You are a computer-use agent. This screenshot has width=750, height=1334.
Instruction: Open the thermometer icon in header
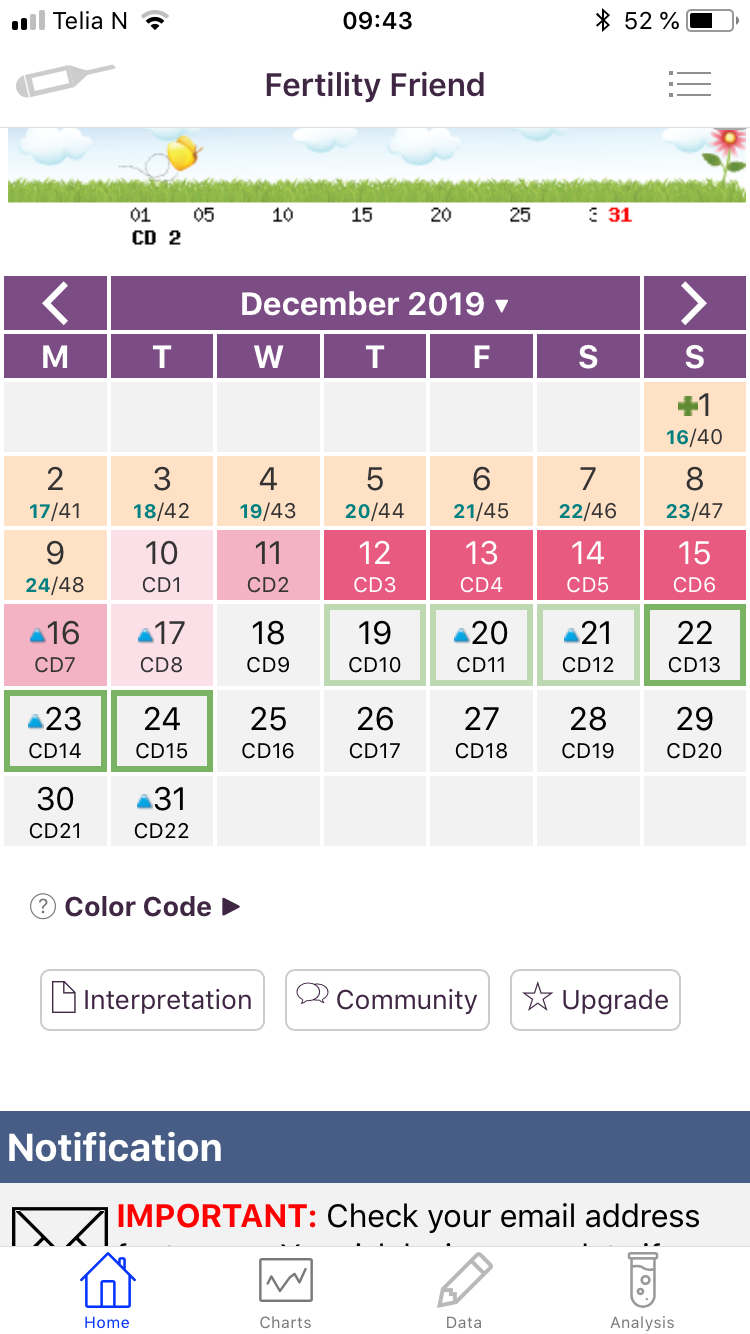pos(65,81)
